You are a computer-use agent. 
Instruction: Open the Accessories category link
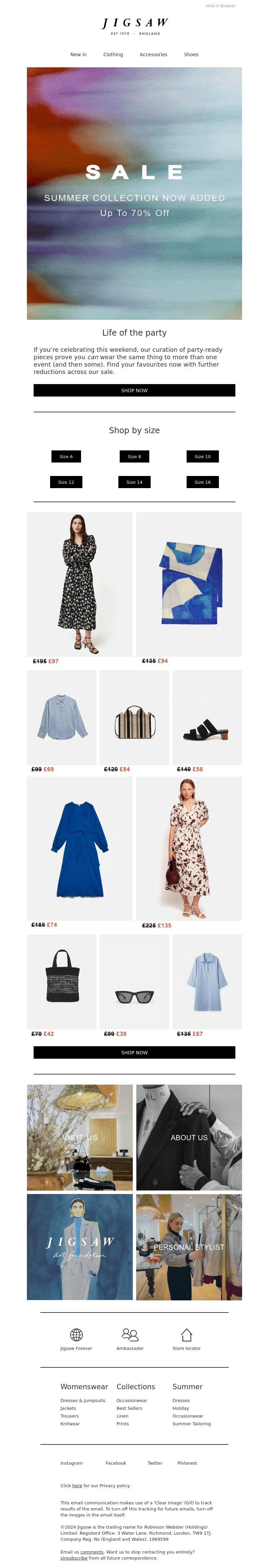click(153, 55)
